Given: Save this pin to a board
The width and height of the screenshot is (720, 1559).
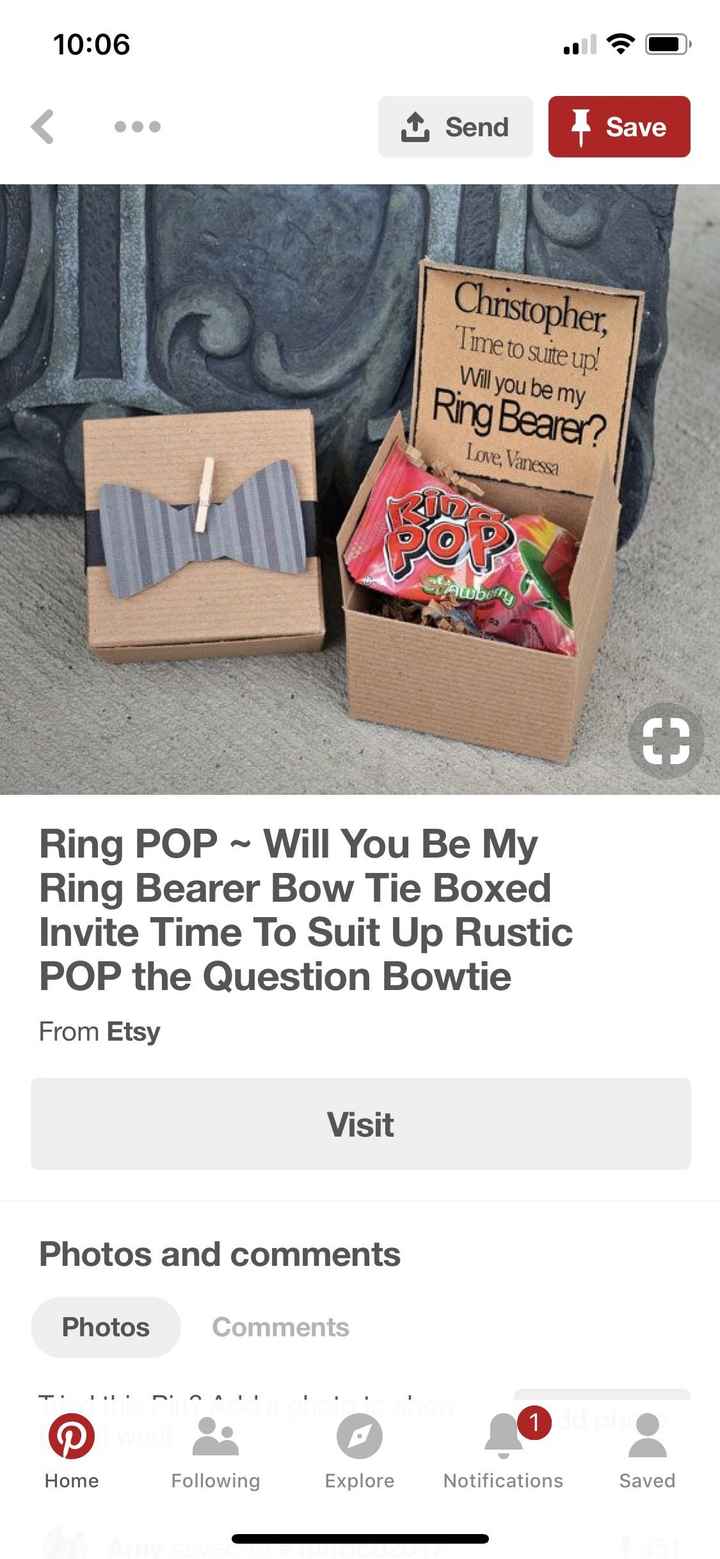Looking at the screenshot, I should [619, 127].
